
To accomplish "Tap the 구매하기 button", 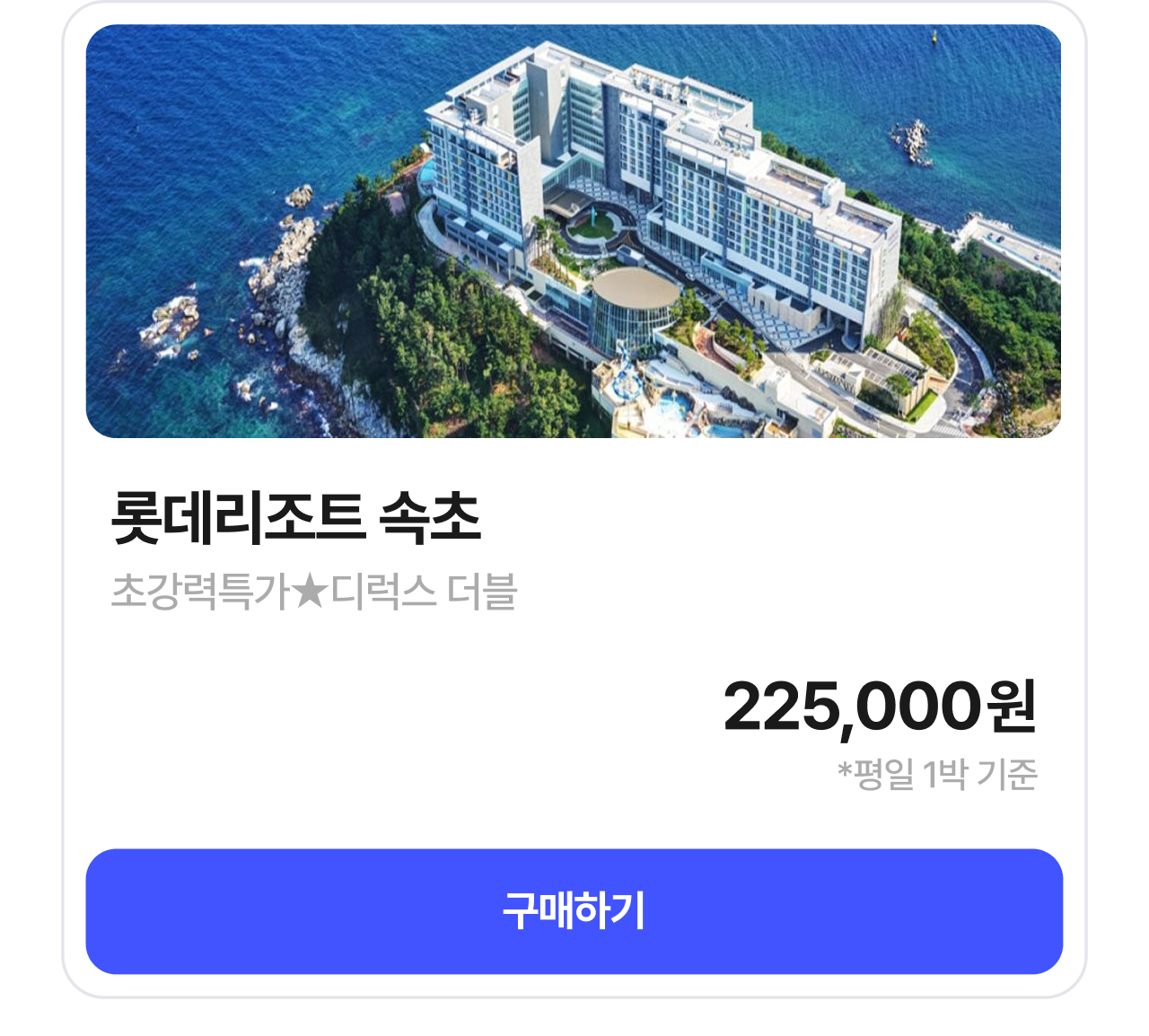I will [x=574, y=911].
